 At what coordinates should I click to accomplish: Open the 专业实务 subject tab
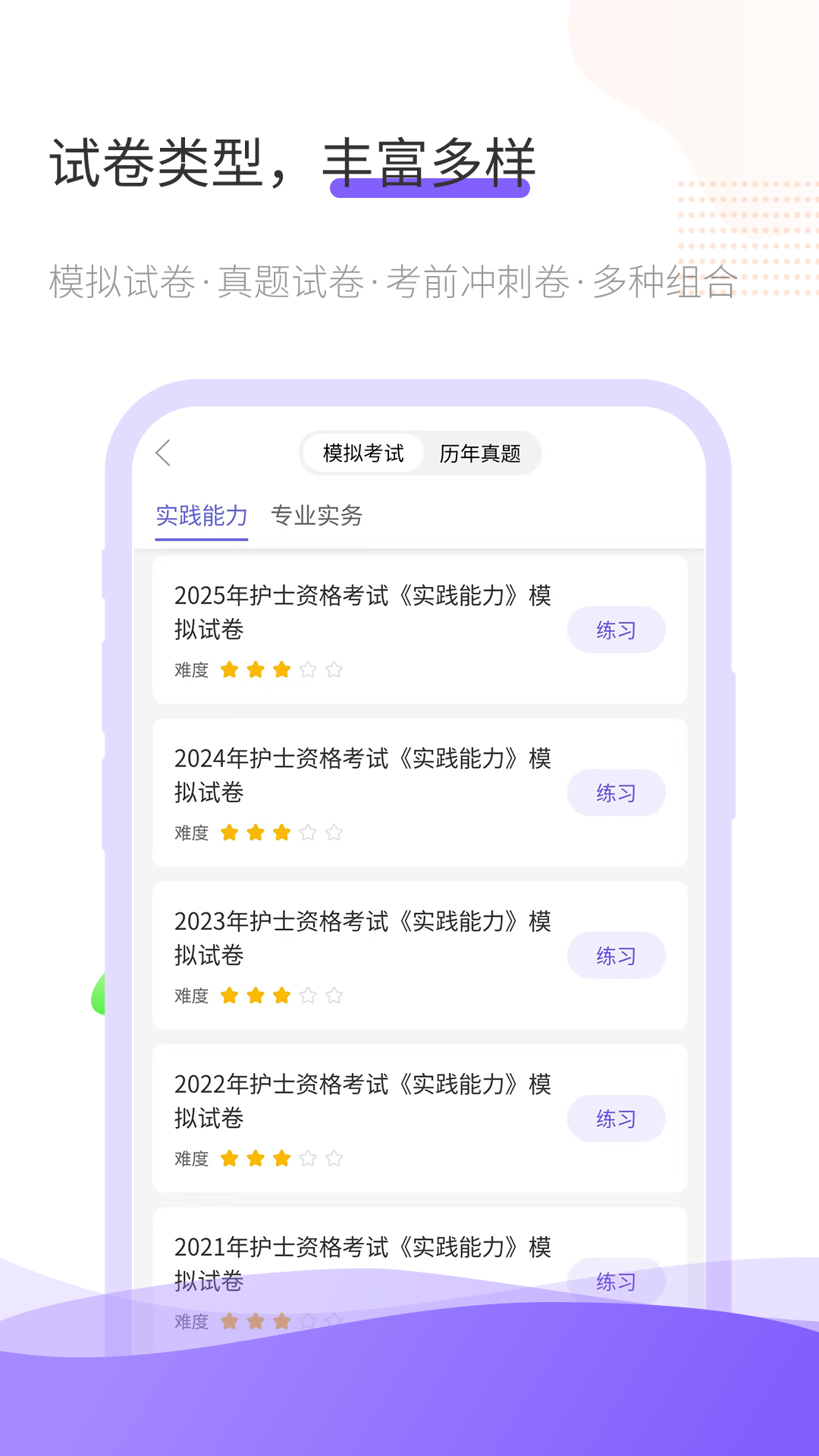click(318, 516)
